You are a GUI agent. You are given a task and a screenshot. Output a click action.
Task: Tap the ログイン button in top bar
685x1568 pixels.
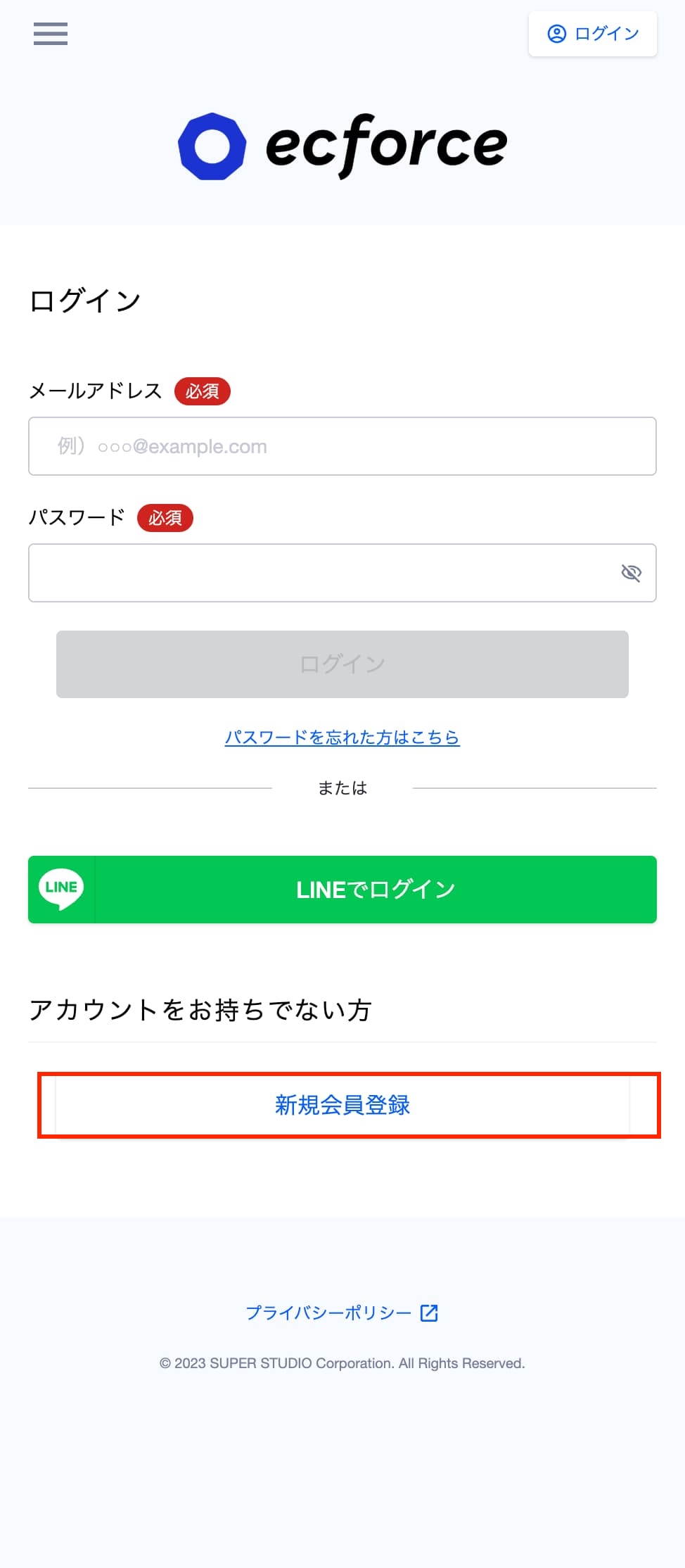[x=593, y=34]
